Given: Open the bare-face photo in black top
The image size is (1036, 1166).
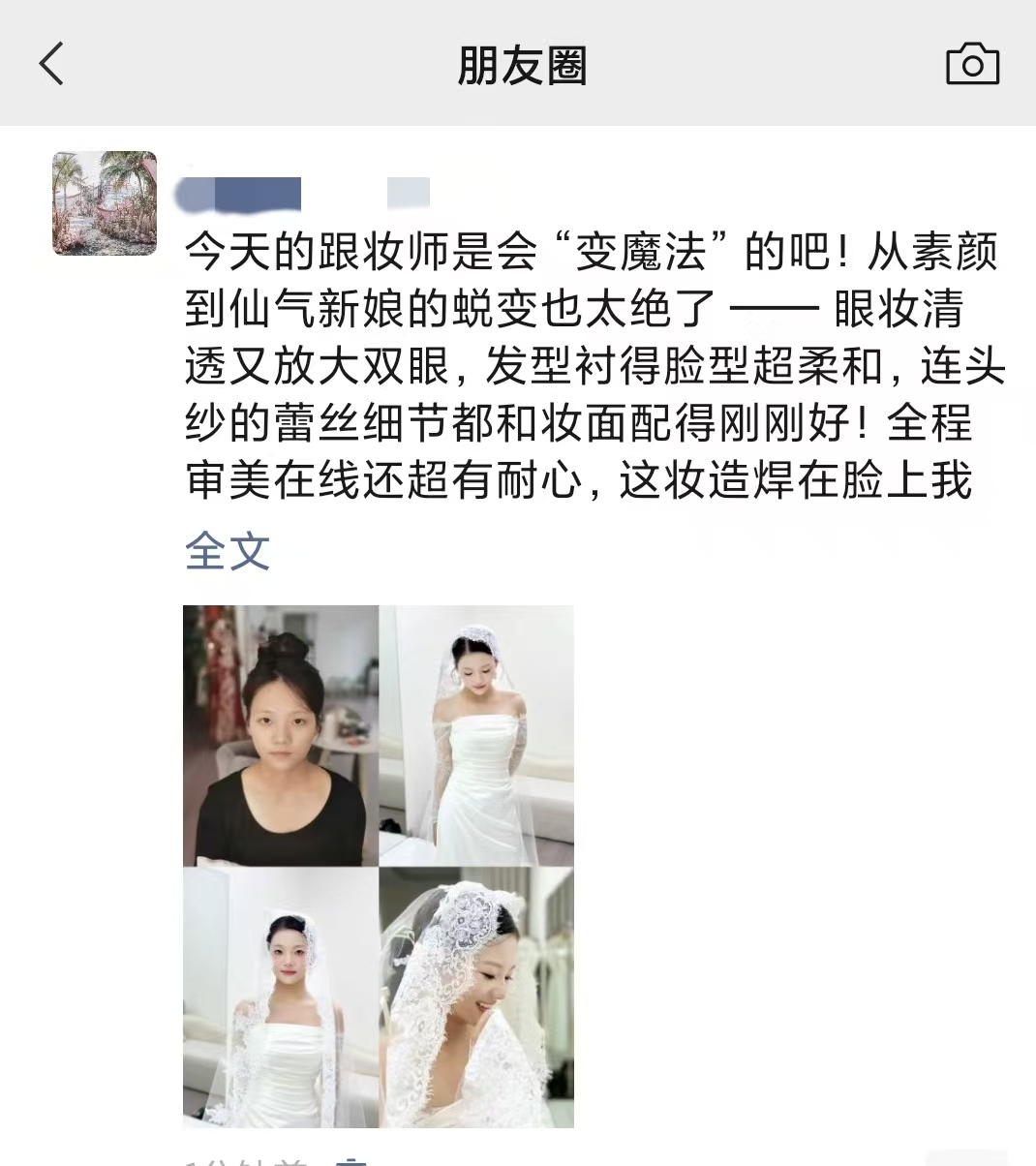Looking at the screenshot, I should [x=280, y=735].
